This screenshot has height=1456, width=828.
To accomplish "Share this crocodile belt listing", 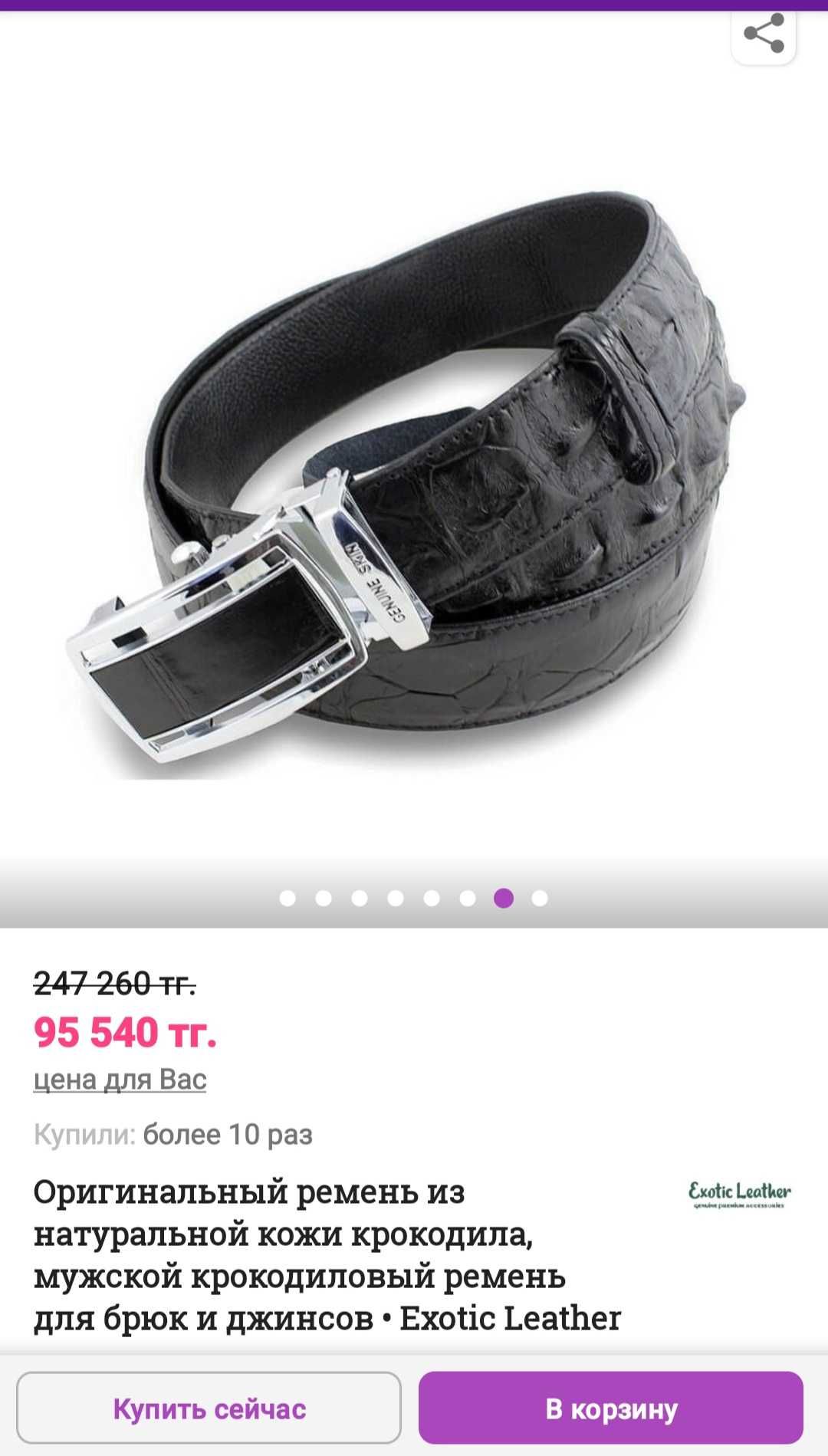I will click(x=764, y=34).
